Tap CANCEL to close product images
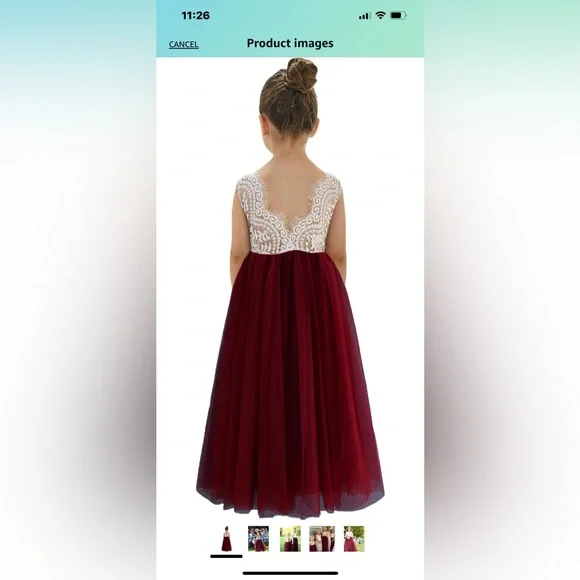This screenshot has width=580, height=580. (x=183, y=44)
